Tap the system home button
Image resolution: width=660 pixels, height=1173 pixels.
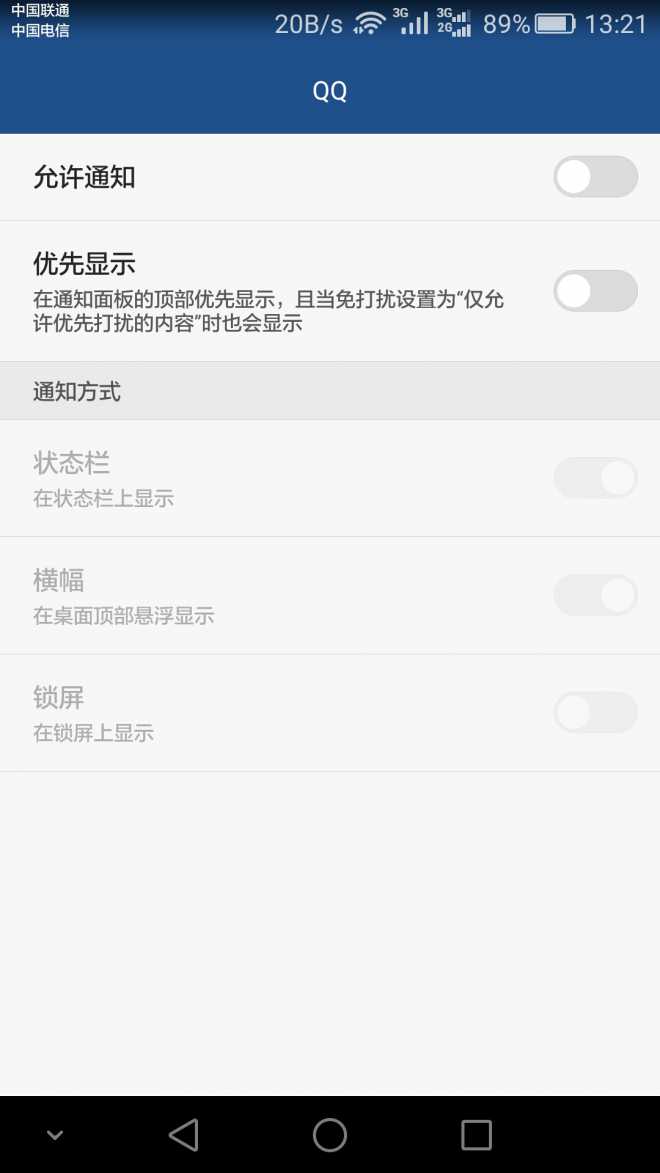click(x=329, y=1135)
